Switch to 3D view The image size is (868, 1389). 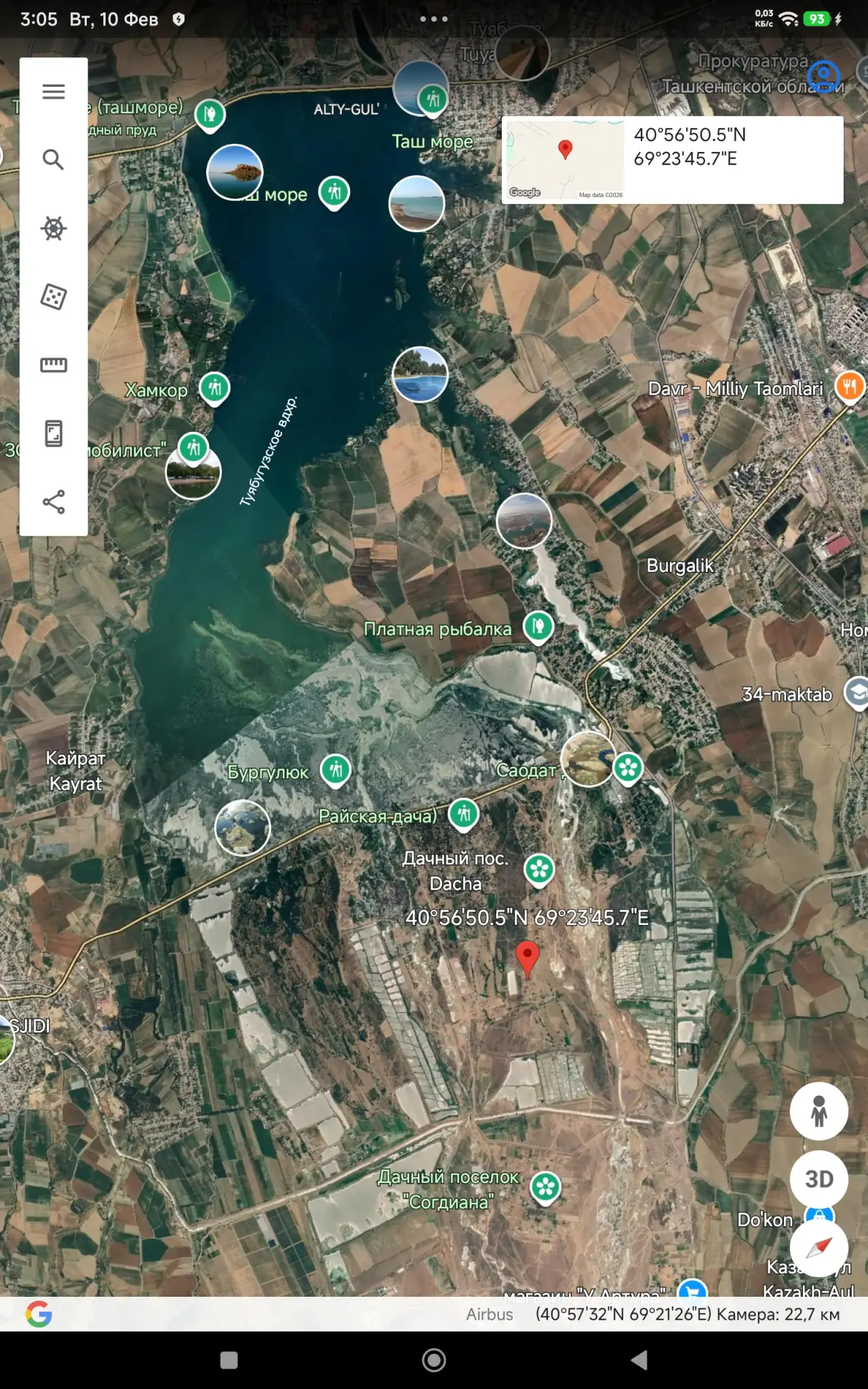tap(819, 1179)
